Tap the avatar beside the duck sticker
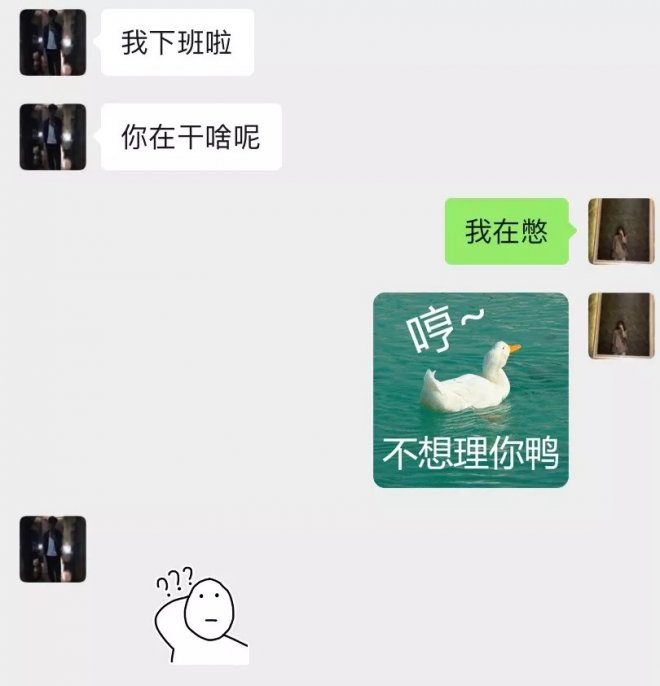The image size is (660, 686). tap(621, 325)
